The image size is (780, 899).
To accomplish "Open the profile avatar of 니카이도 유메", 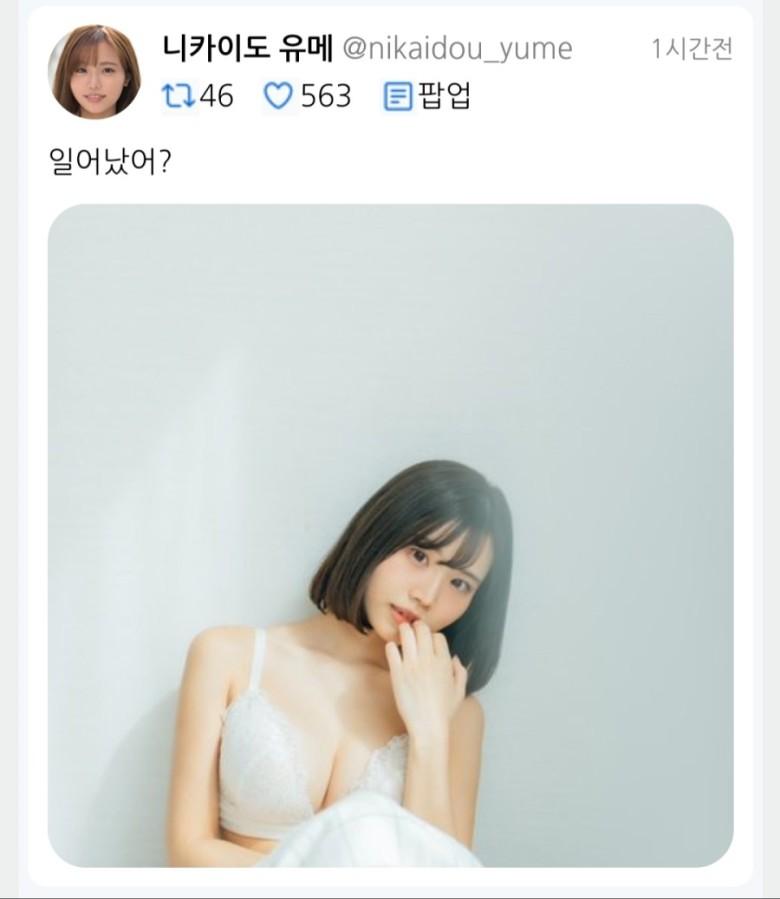I will pyautogui.click(x=94, y=72).
